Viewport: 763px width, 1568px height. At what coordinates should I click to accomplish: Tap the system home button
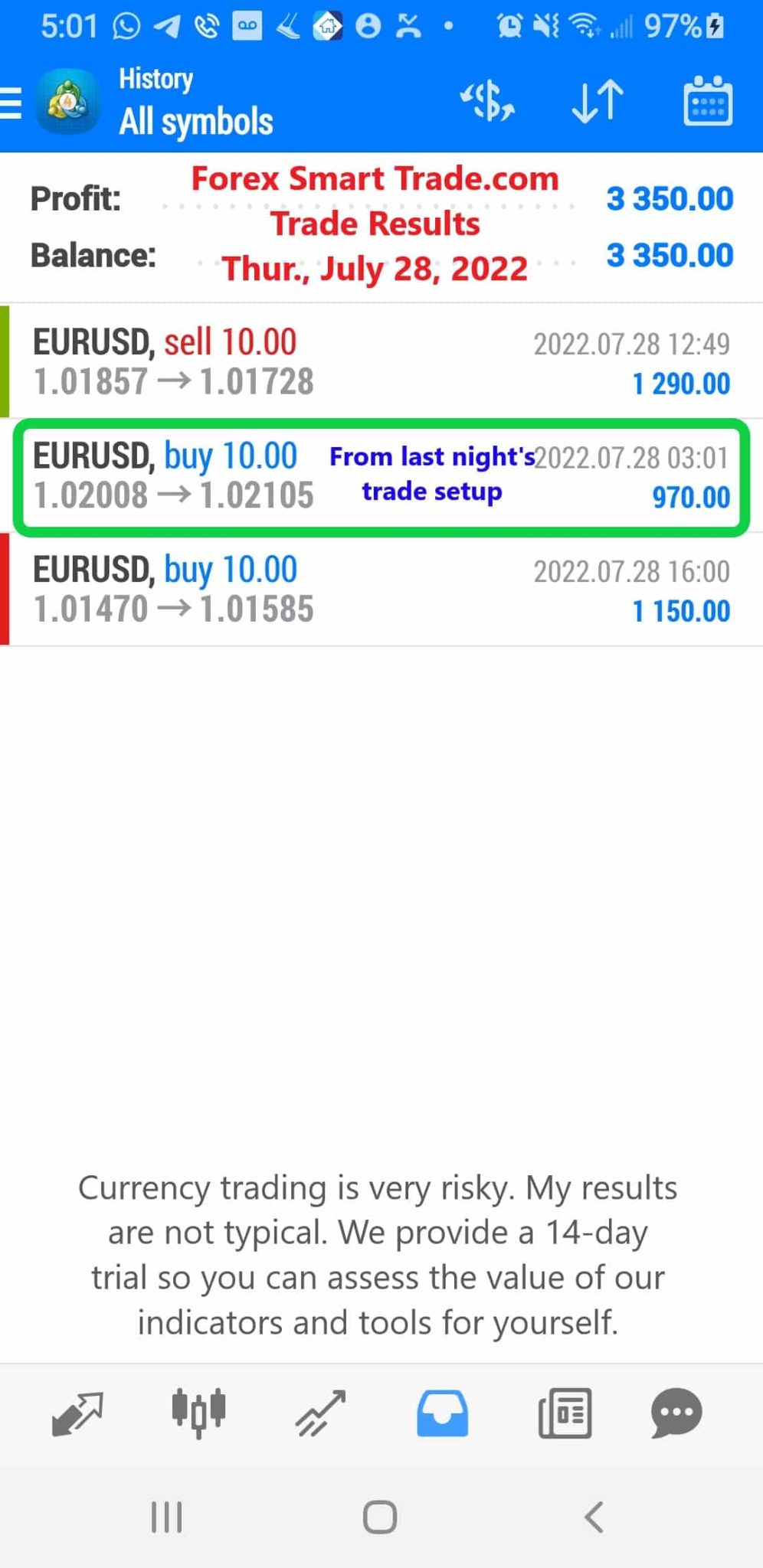pos(380,1517)
